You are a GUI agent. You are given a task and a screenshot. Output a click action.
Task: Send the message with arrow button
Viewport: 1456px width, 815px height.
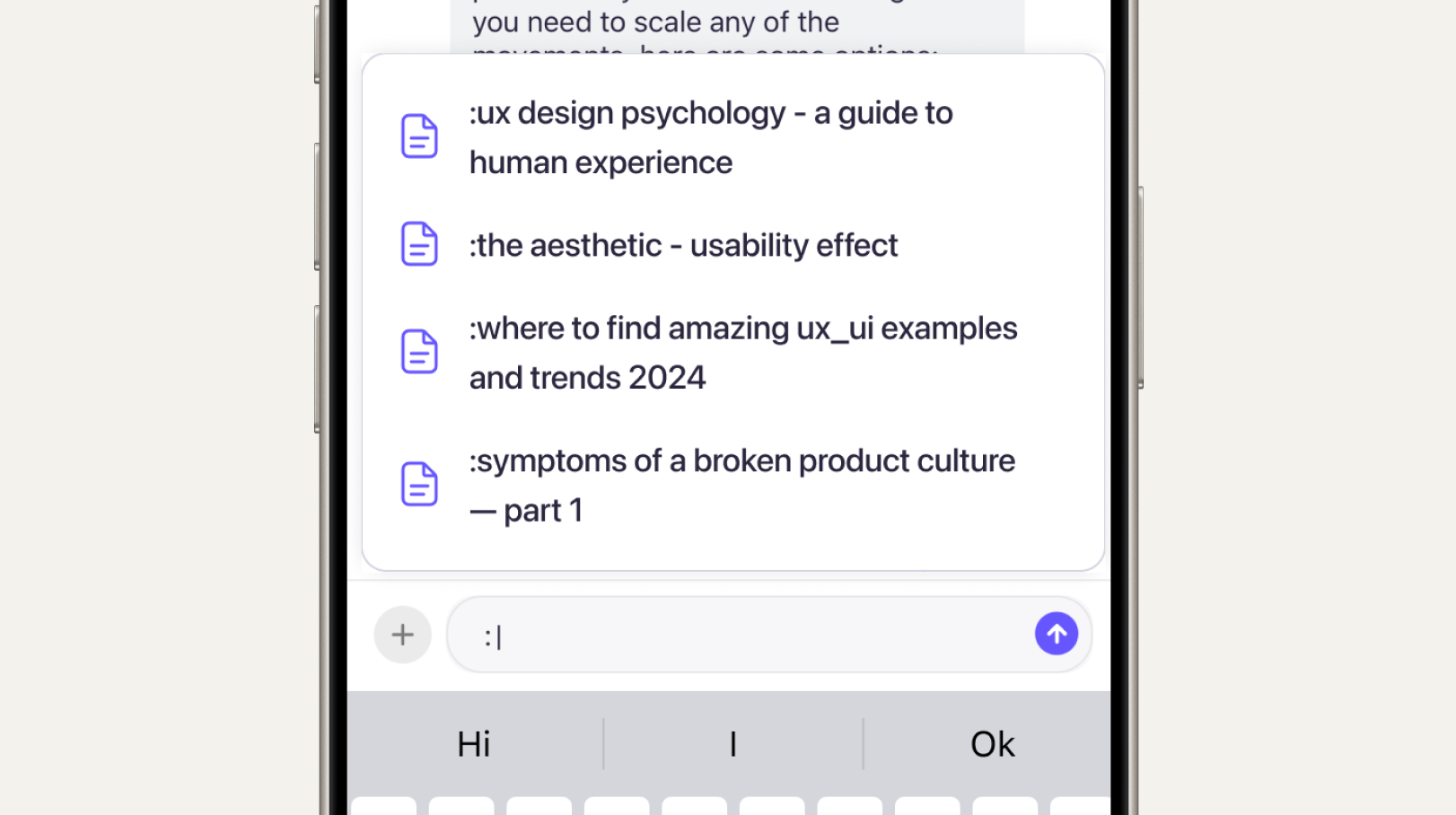pos(1056,635)
